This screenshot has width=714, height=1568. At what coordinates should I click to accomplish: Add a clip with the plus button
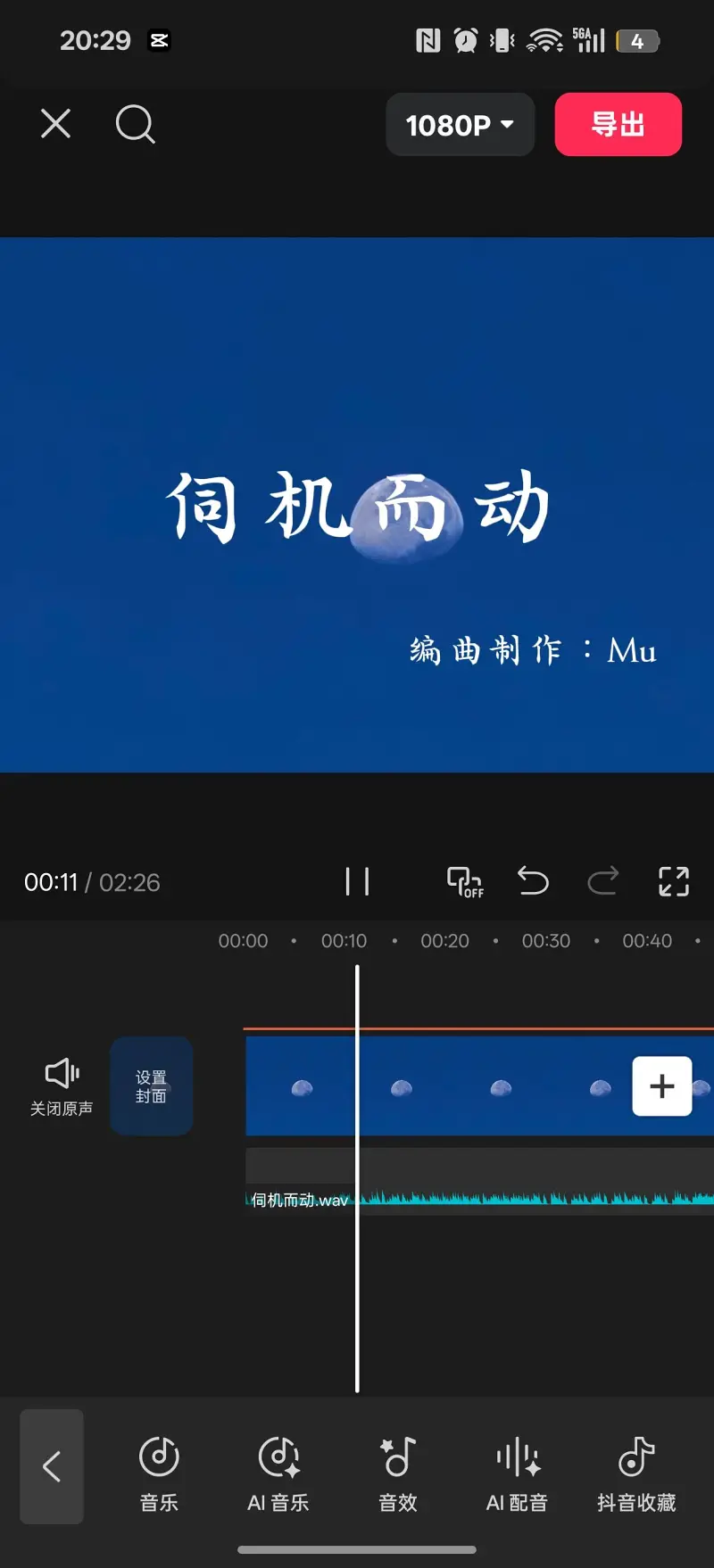(x=661, y=1086)
